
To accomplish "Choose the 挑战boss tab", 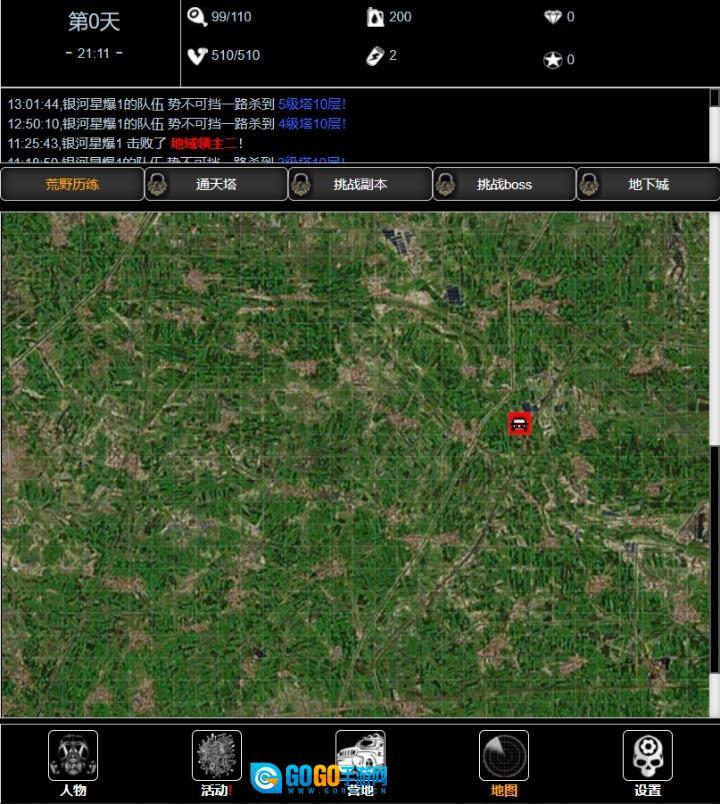I will [x=504, y=184].
